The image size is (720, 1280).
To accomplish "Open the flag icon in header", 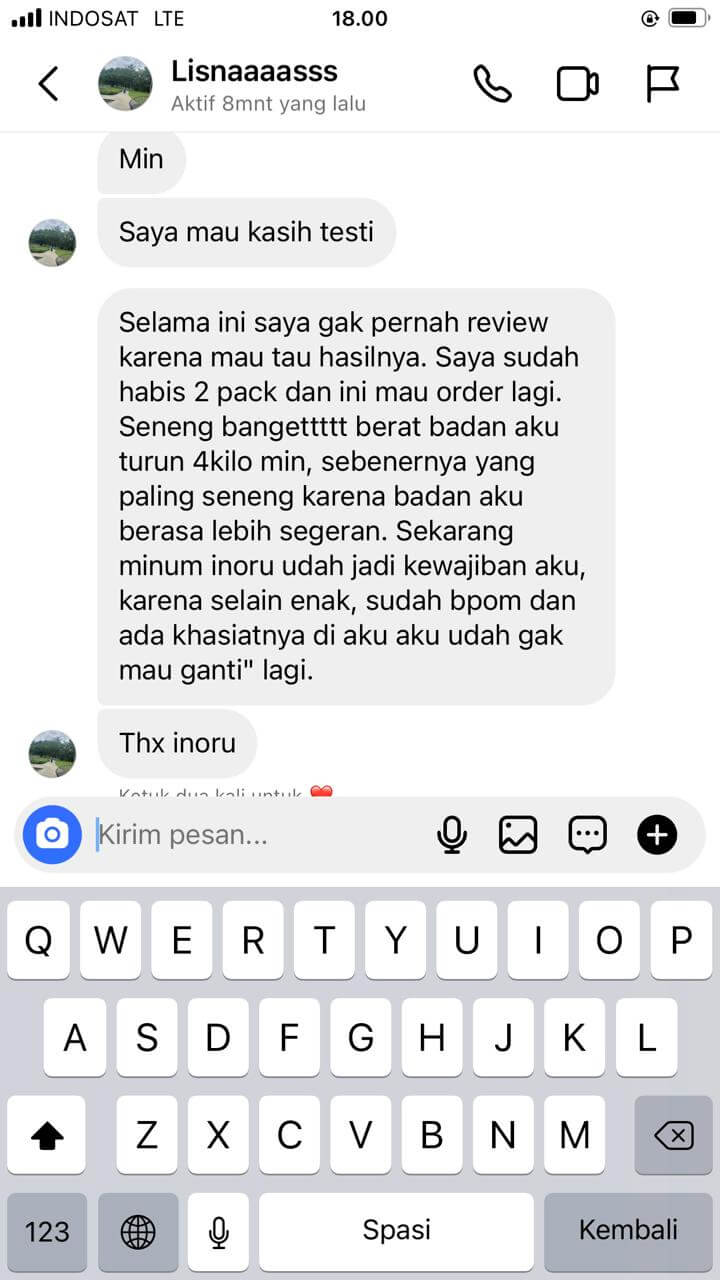I will pyautogui.click(x=662, y=85).
